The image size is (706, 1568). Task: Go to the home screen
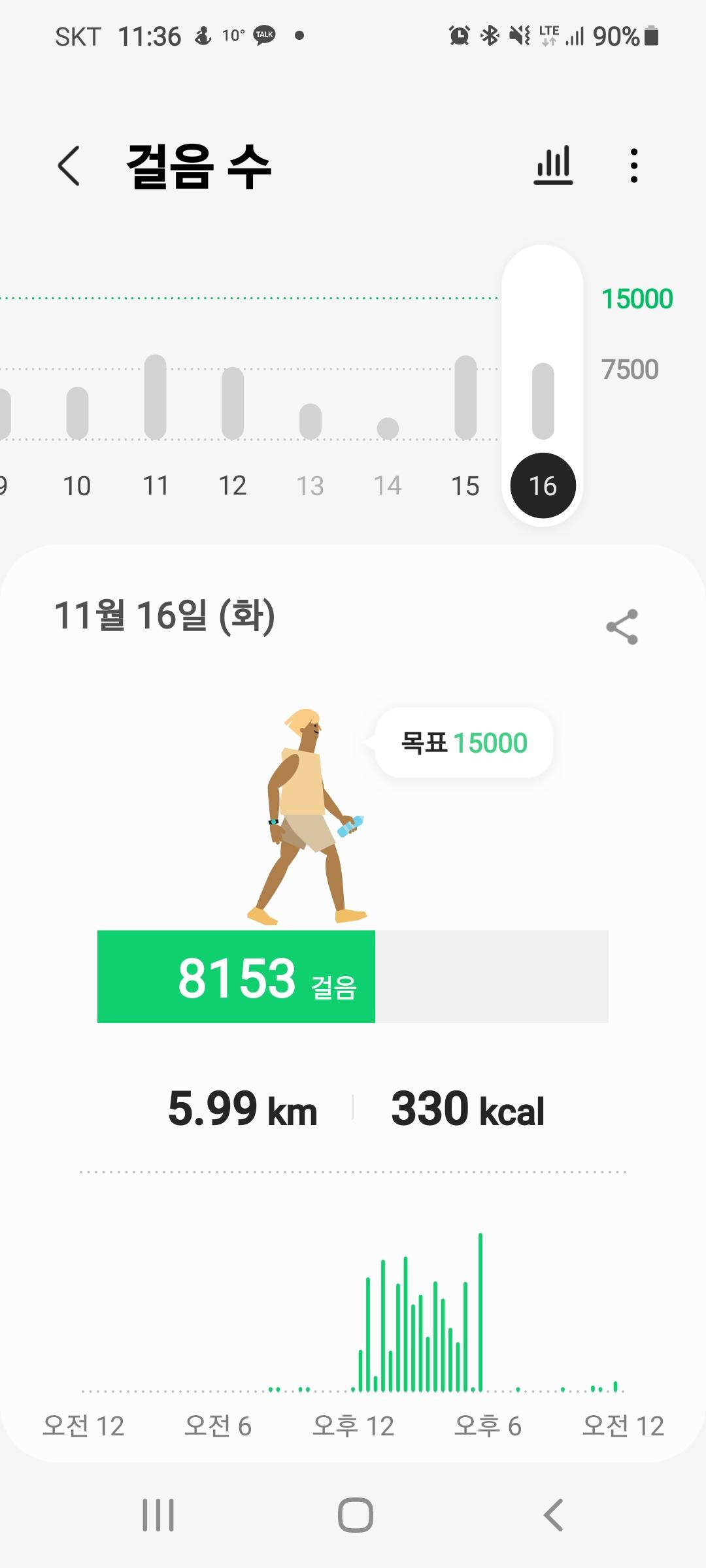click(x=355, y=1515)
